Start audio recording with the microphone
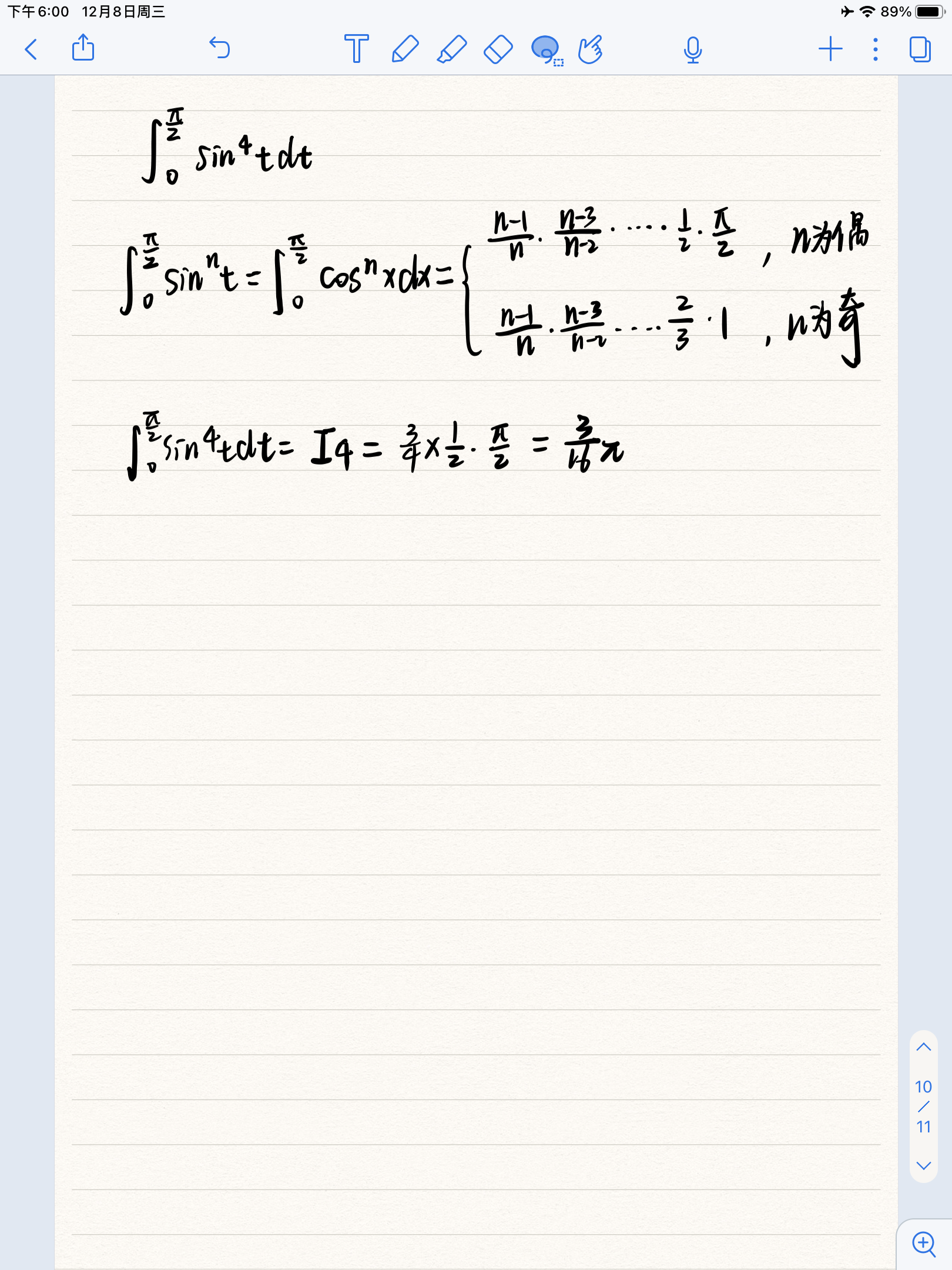 (693, 49)
